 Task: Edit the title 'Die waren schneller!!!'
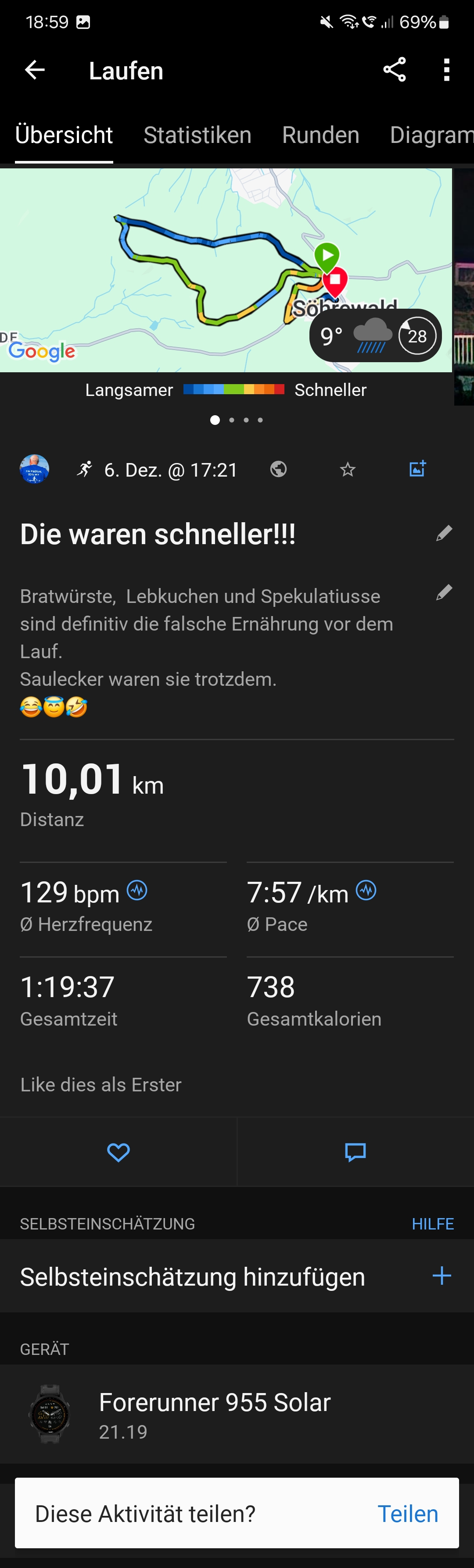click(444, 534)
